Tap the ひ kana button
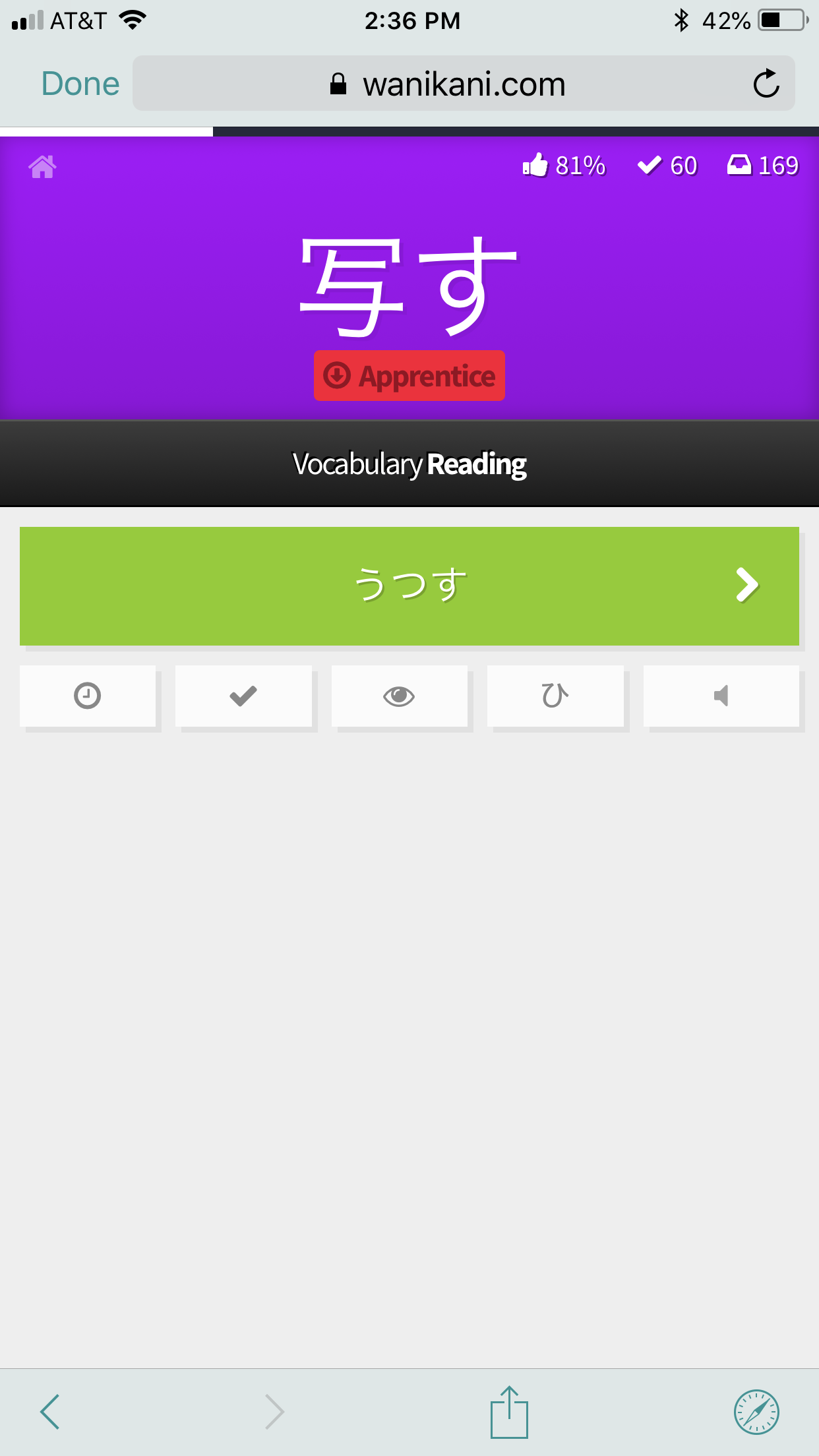The height and width of the screenshot is (1456, 819). [x=555, y=696]
